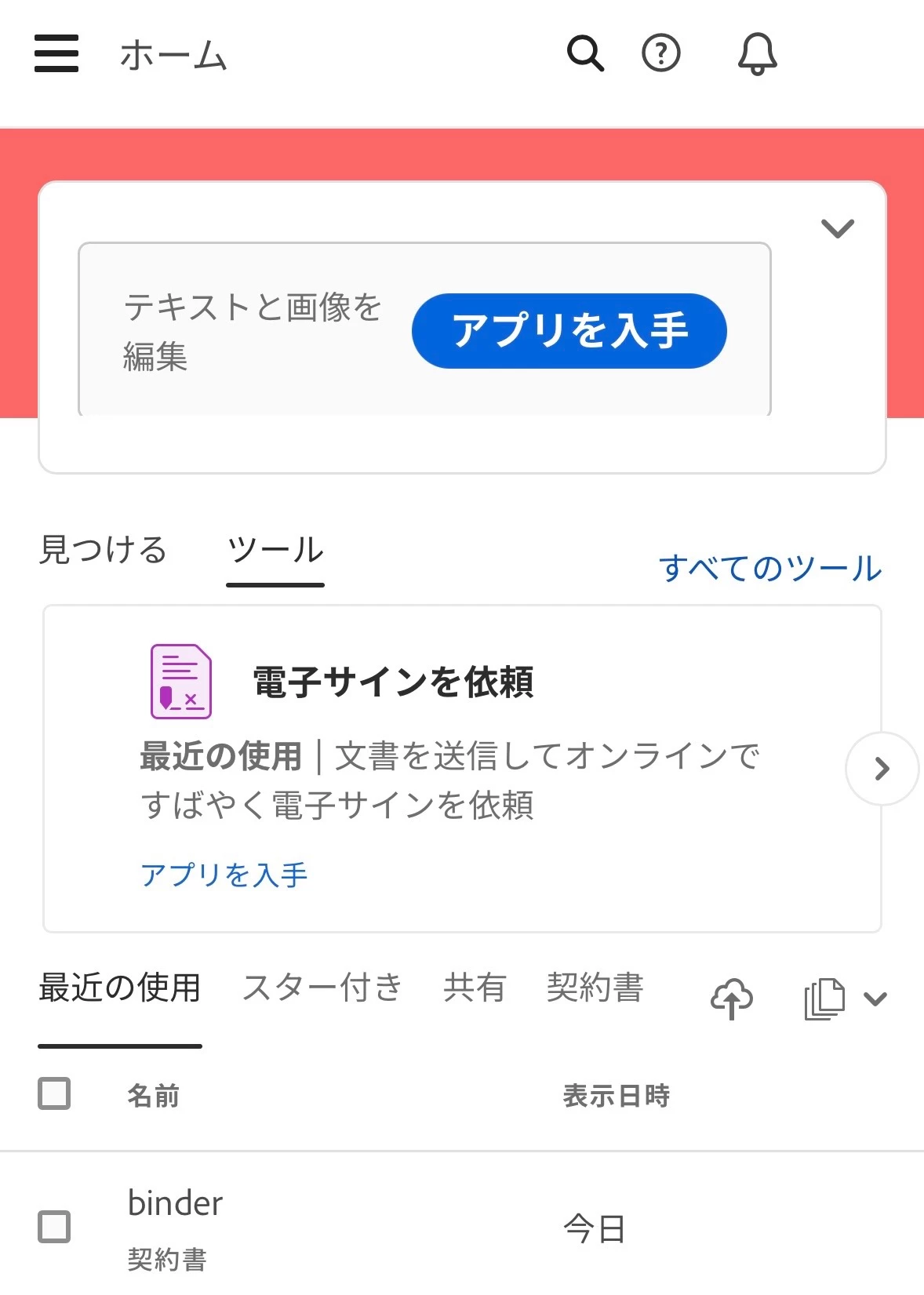The image size is (924, 1295).
Task: Open すべてのツール link
Action: click(770, 568)
